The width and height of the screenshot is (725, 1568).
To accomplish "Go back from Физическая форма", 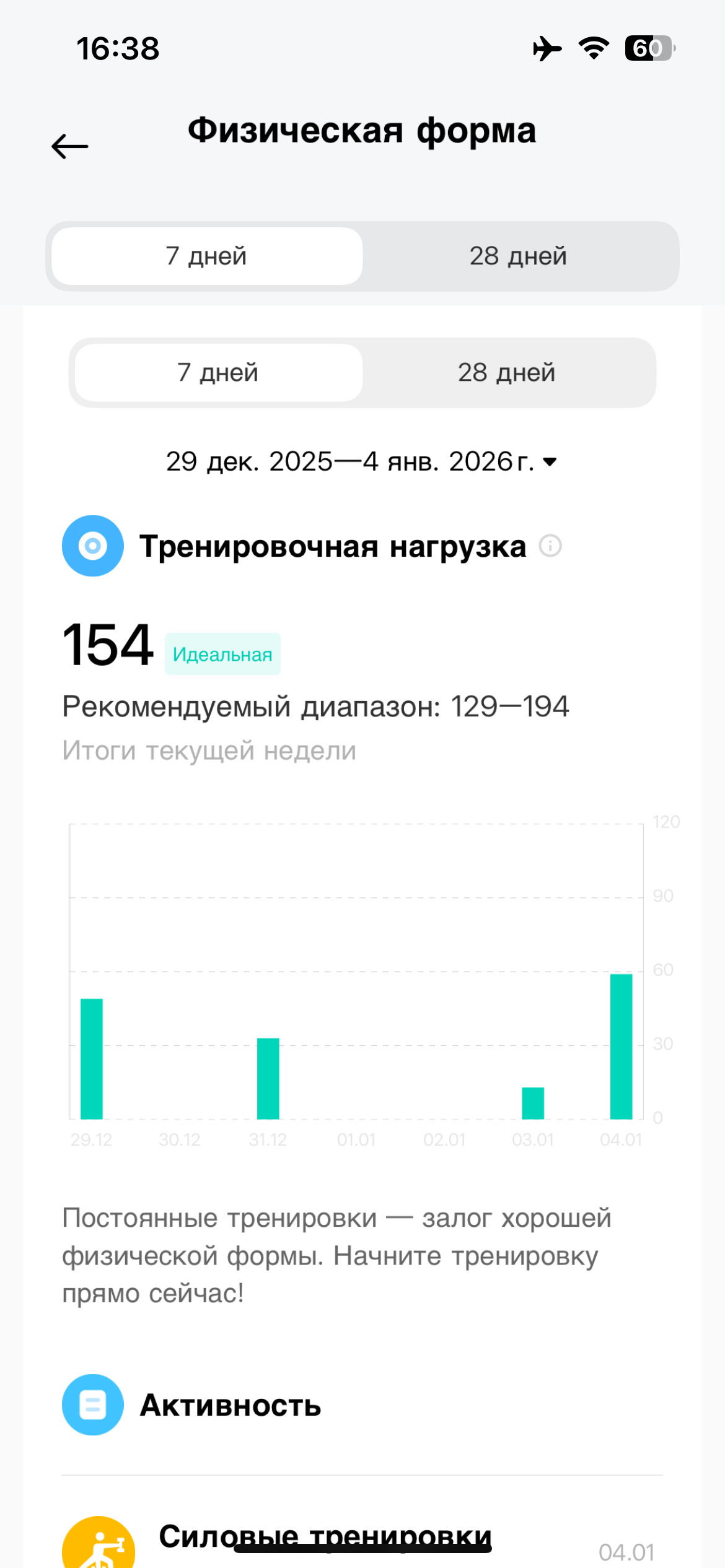I will coord(69,147).
